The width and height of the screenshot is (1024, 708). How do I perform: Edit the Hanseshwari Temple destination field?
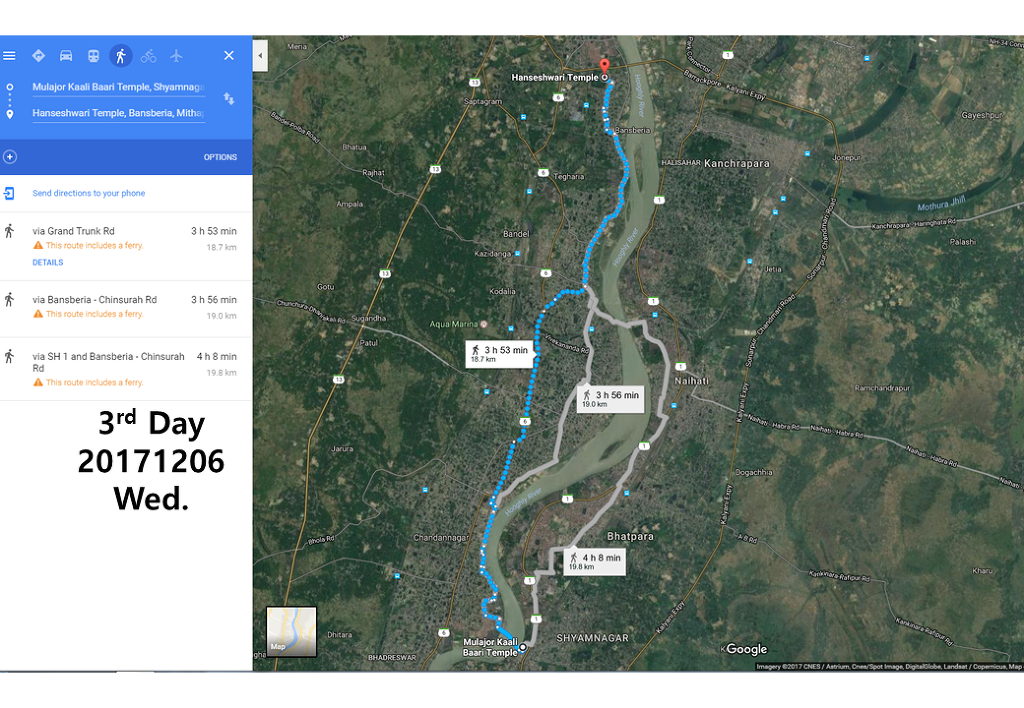click(x=117, y=113)
